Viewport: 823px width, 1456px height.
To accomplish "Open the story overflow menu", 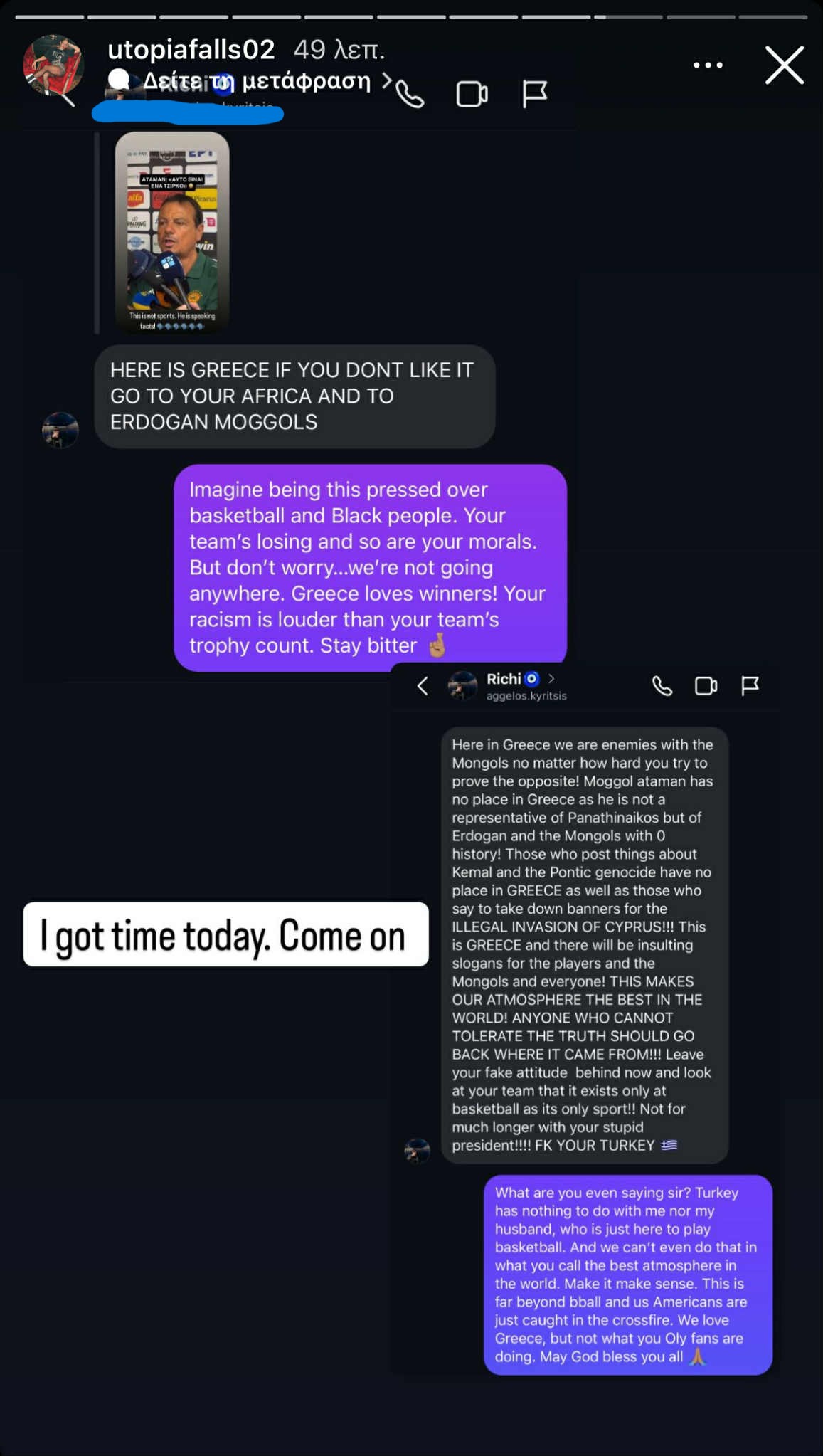I will tap(708, 65).
